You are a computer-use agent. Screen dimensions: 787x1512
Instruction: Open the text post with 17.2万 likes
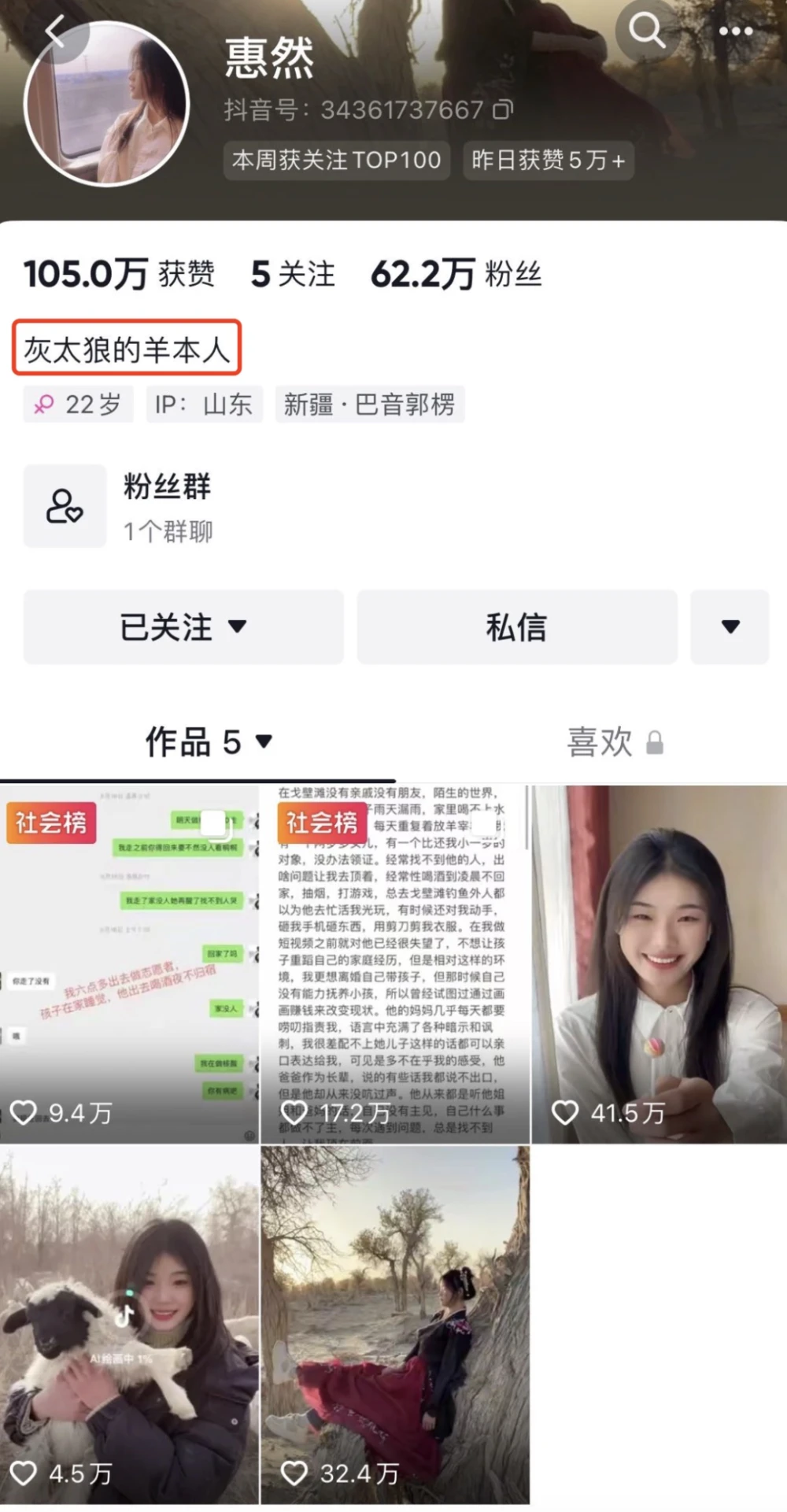394,963
